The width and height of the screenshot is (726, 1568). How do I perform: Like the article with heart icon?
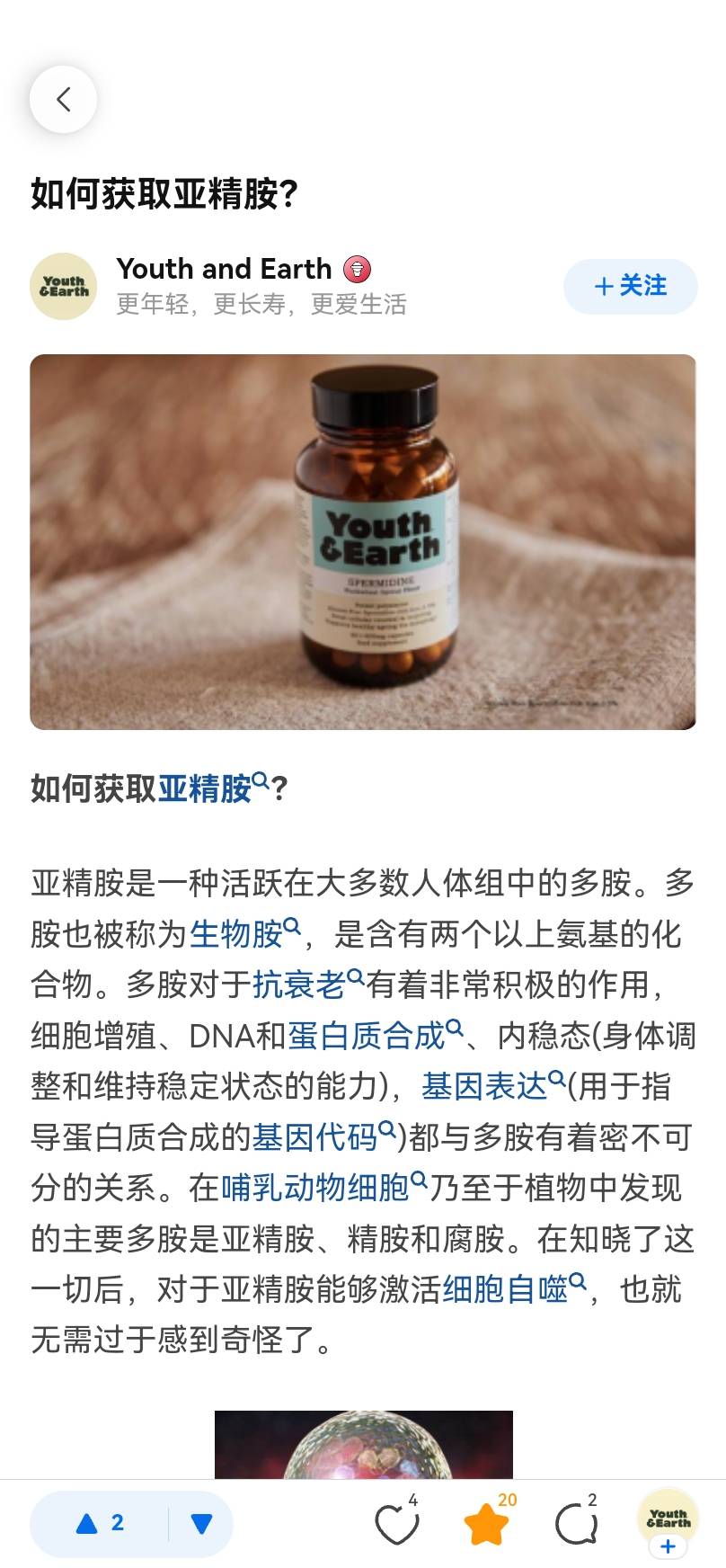point(395,1524)
